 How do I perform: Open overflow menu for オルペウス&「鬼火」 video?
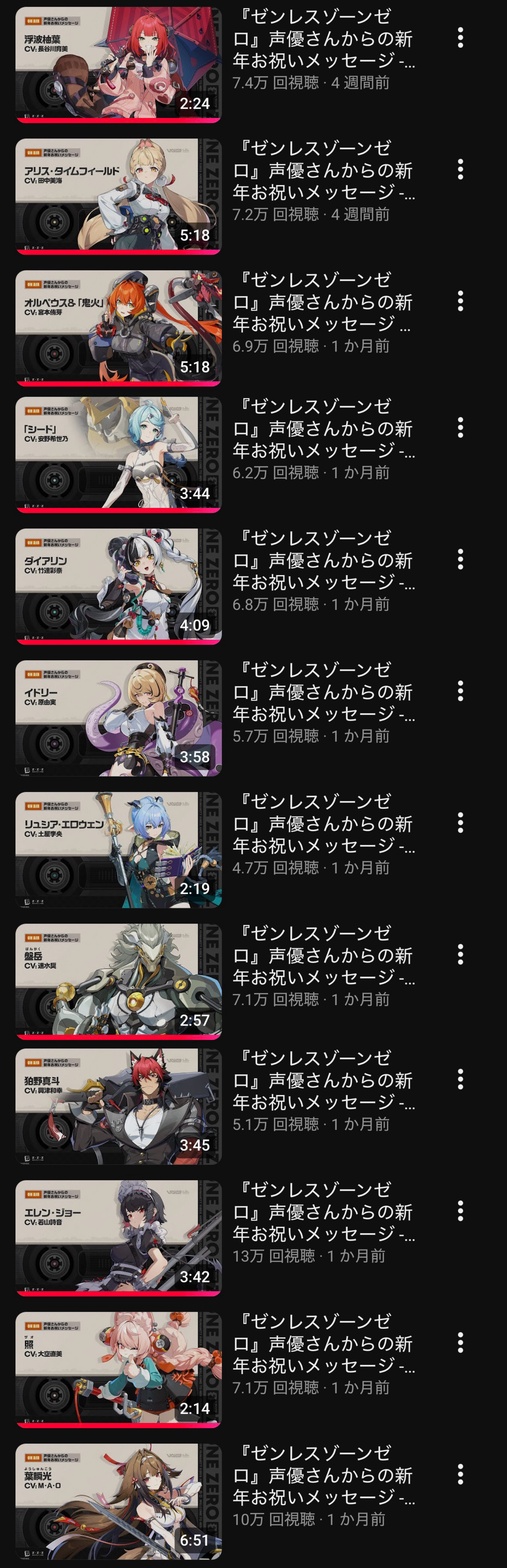pyautogui.click(x=460, y=301)
